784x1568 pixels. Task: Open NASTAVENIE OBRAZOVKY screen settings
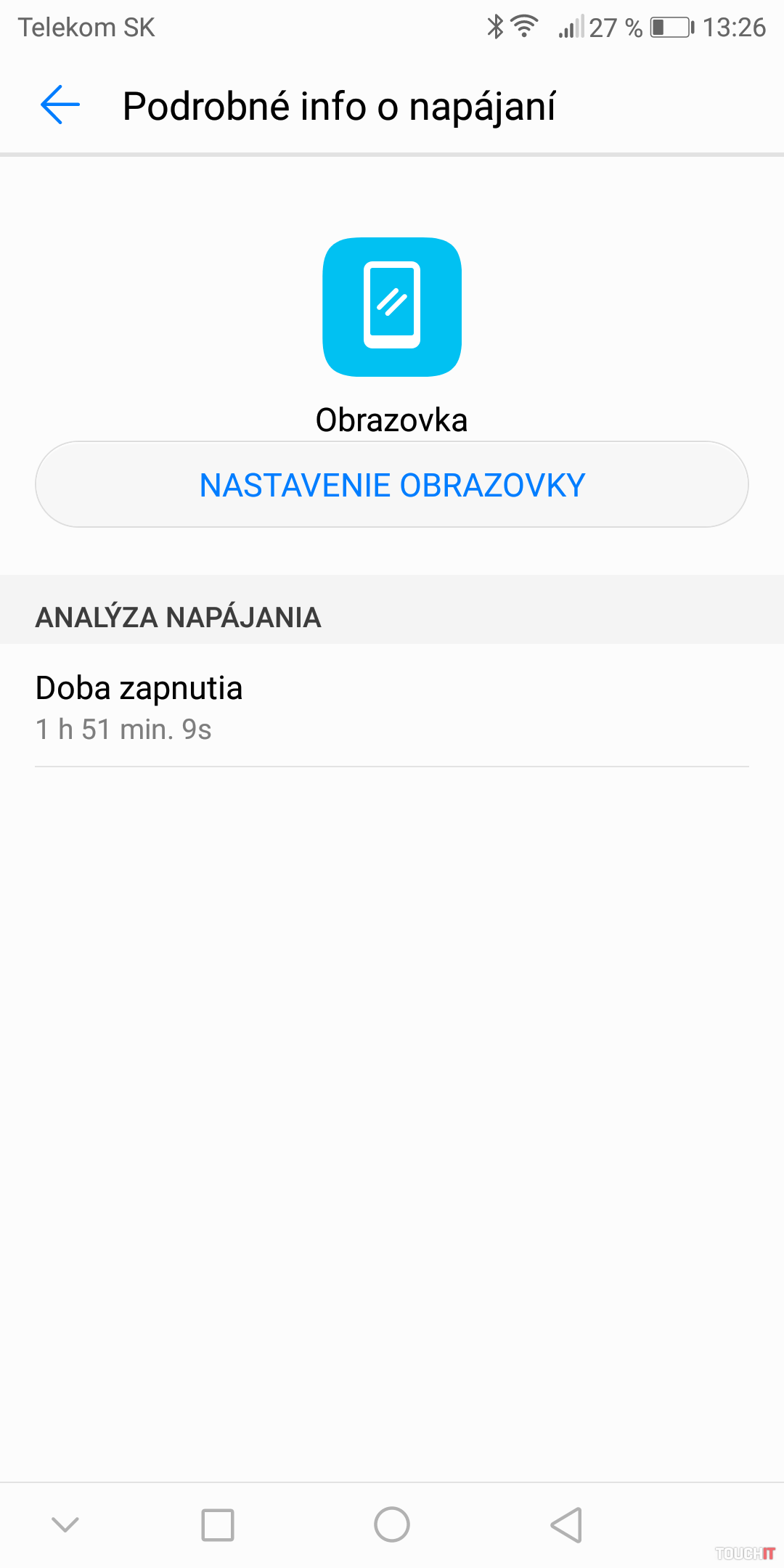coord(392,485)
